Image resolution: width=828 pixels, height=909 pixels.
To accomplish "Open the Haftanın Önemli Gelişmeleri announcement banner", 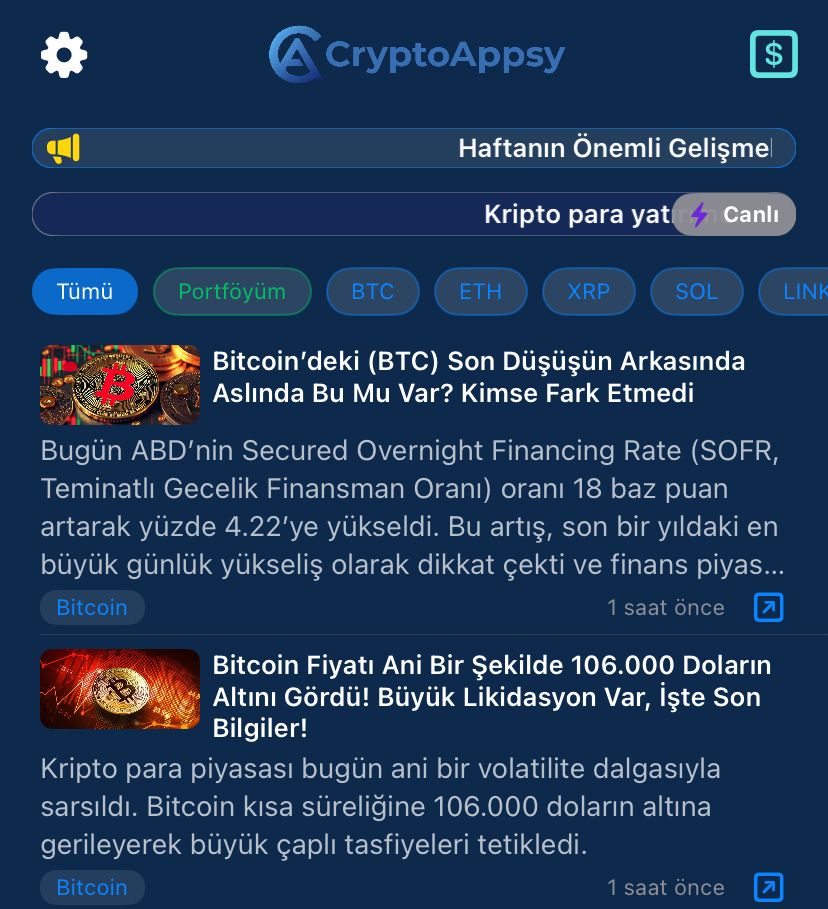I will tap(414, 148).
